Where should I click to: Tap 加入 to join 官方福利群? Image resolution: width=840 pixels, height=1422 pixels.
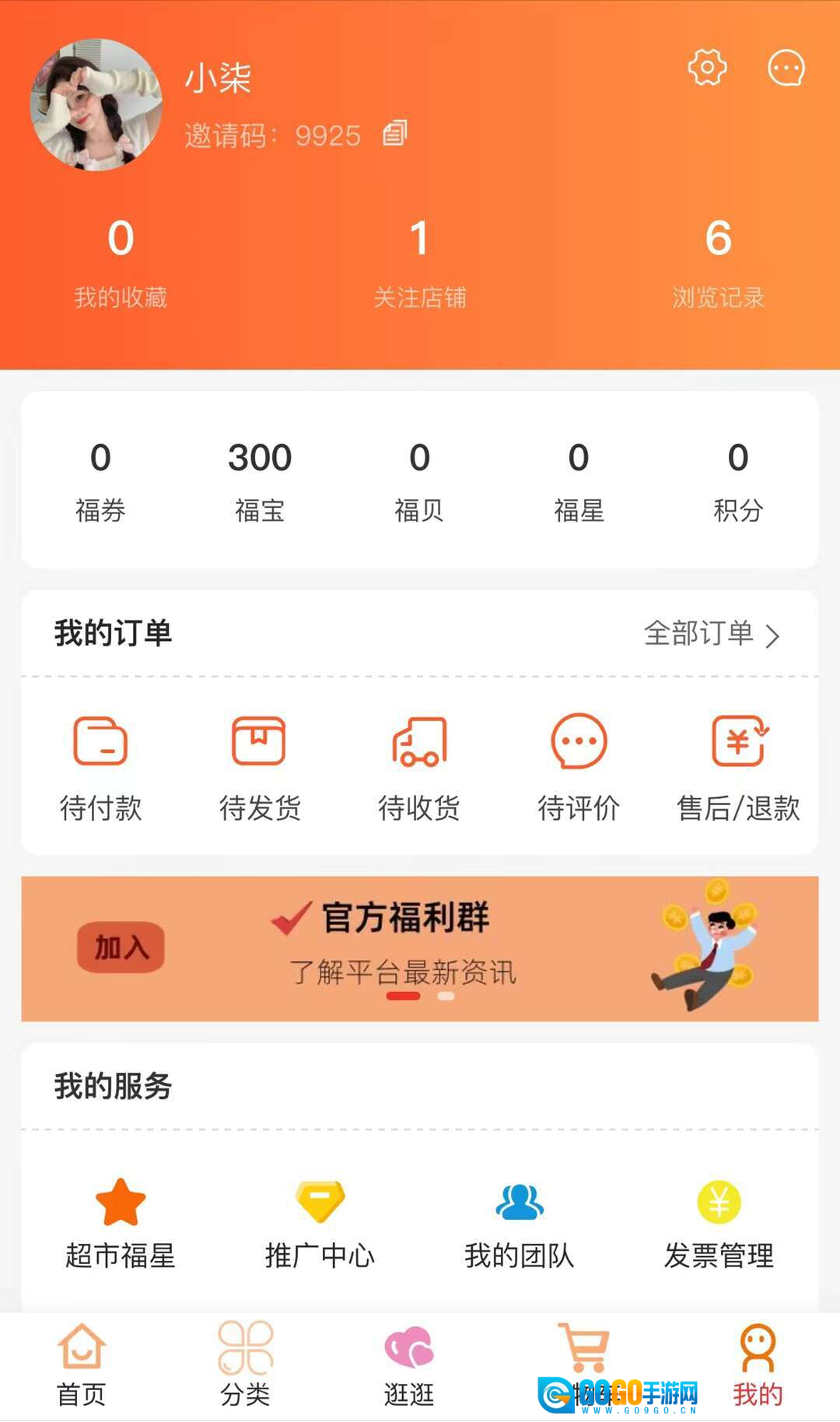tap(121, 947)
